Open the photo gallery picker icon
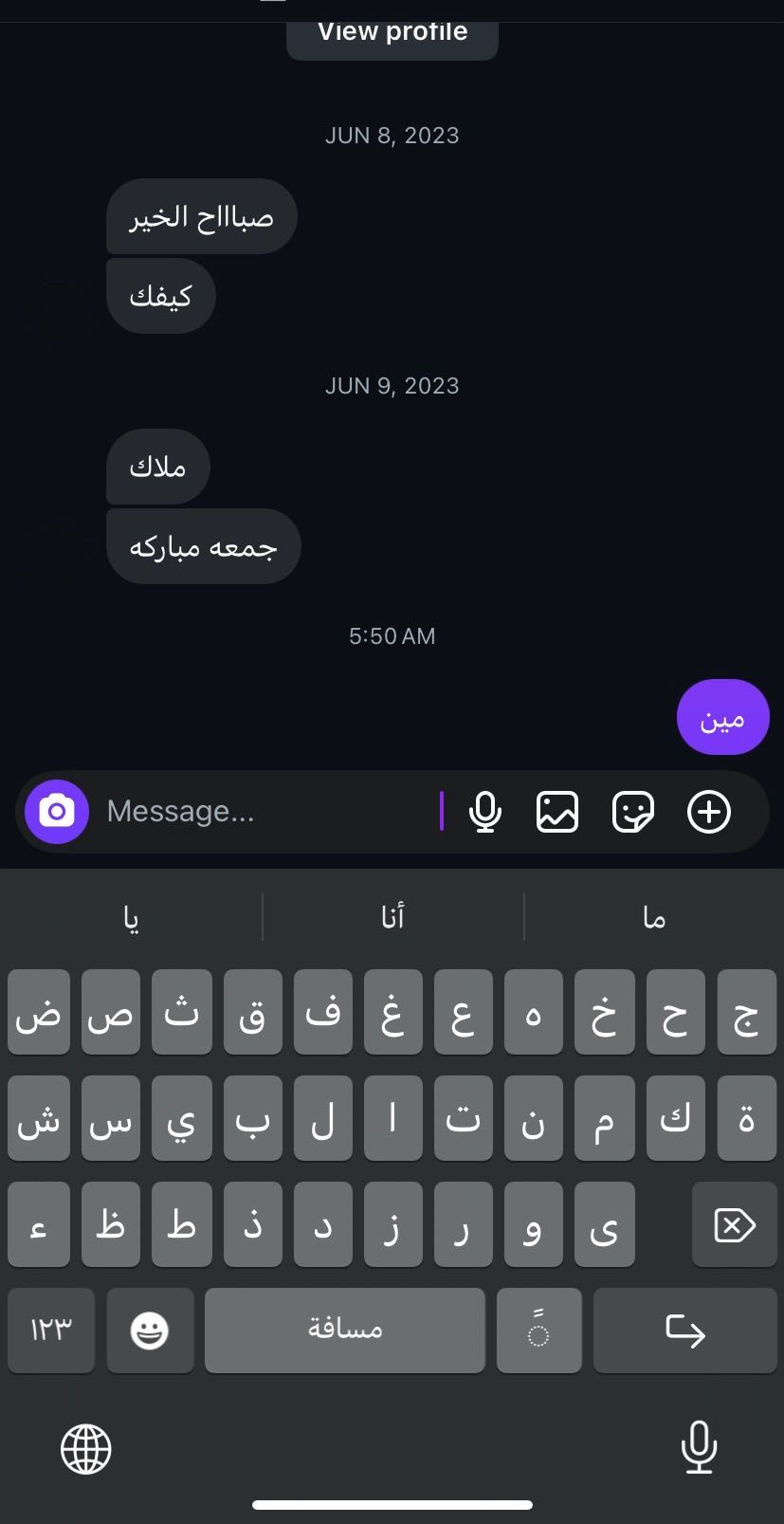 [557, 812]
